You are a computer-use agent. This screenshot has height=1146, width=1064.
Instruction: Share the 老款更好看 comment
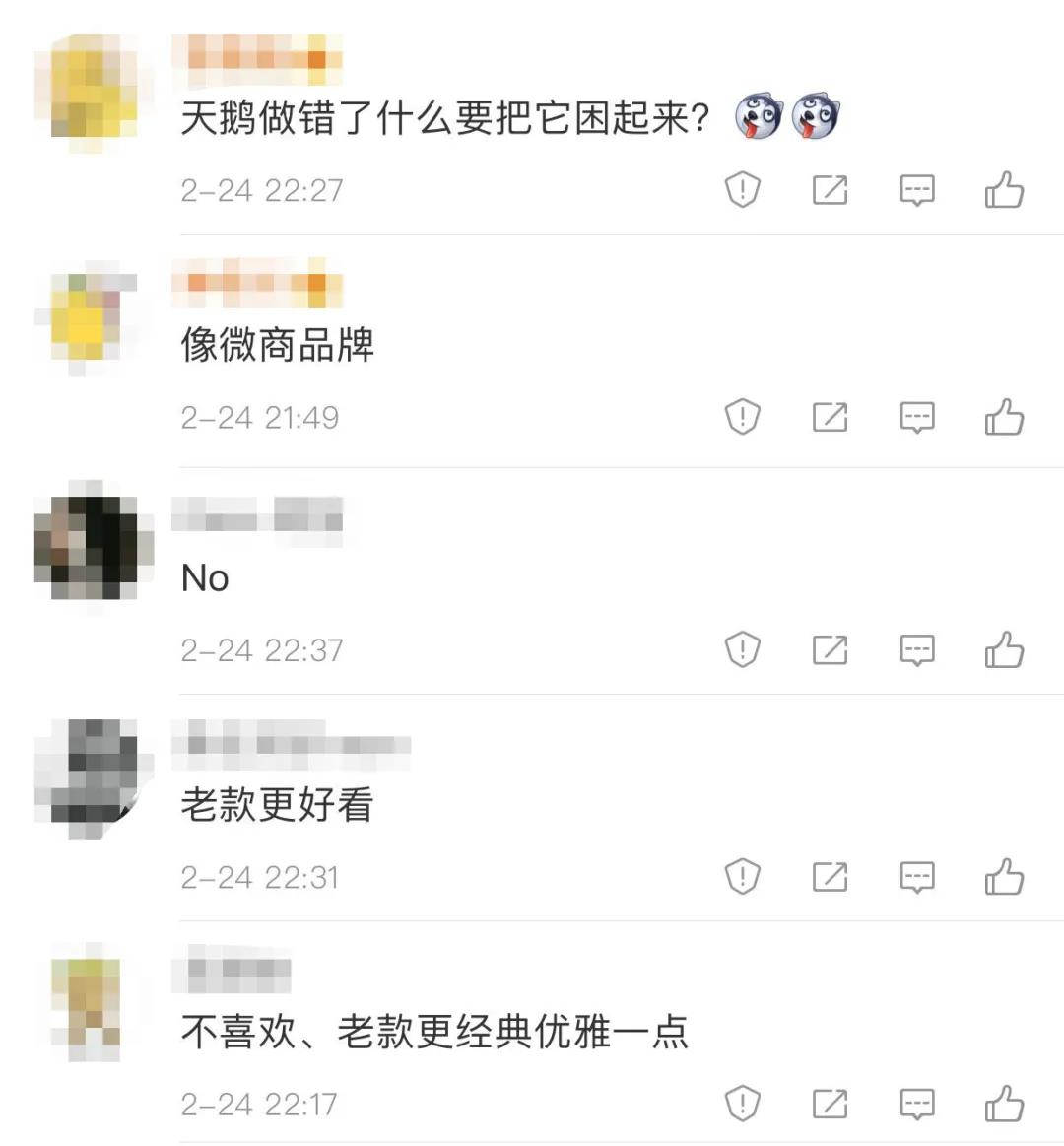(x=831, y=876)
